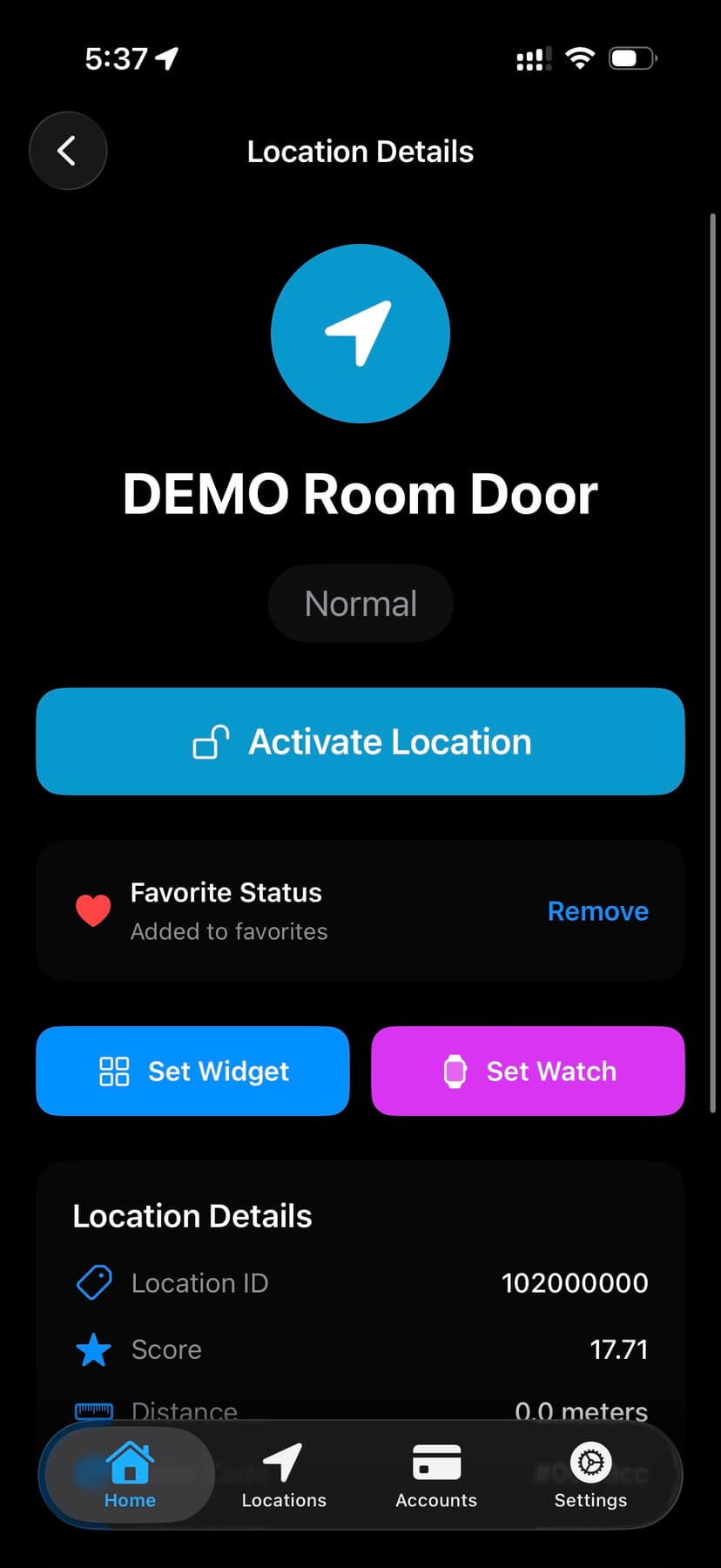
Task: Tap the ruler icon next to Distance
Action: pyautogui.click(x=93, y=1409)
